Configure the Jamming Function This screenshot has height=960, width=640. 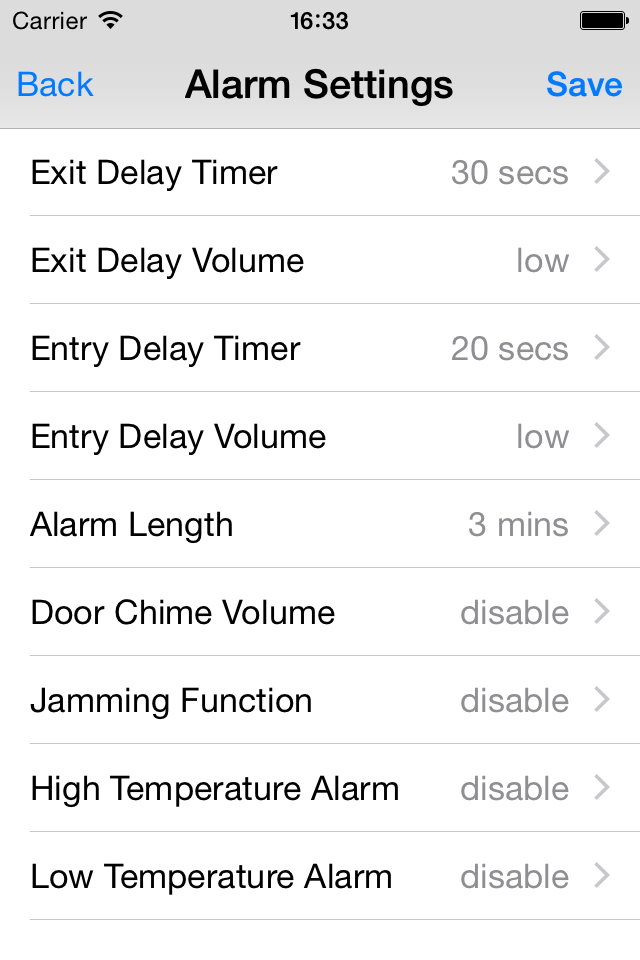(x=320, y=701)
